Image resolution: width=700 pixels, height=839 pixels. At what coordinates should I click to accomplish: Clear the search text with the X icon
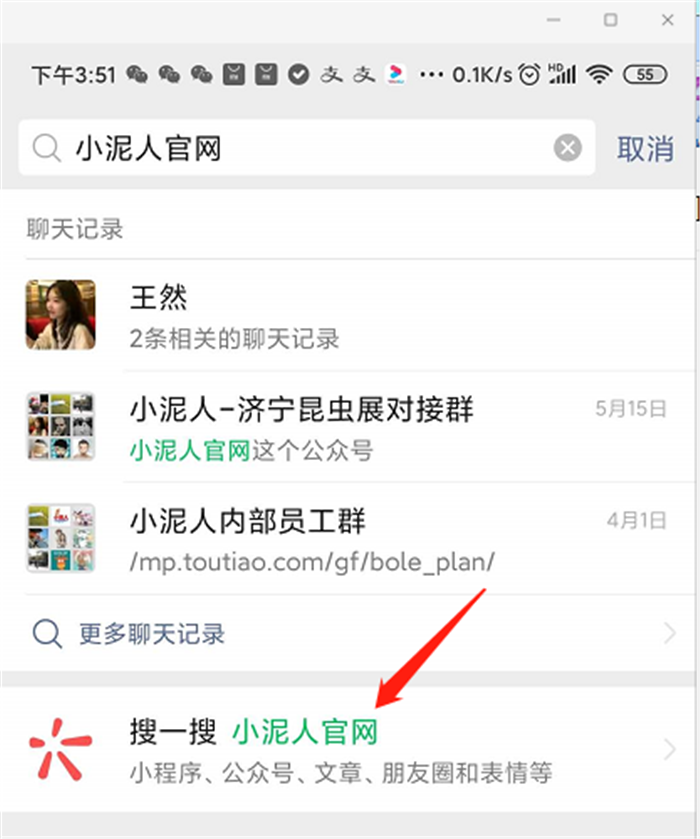click(x=567, y=149)
